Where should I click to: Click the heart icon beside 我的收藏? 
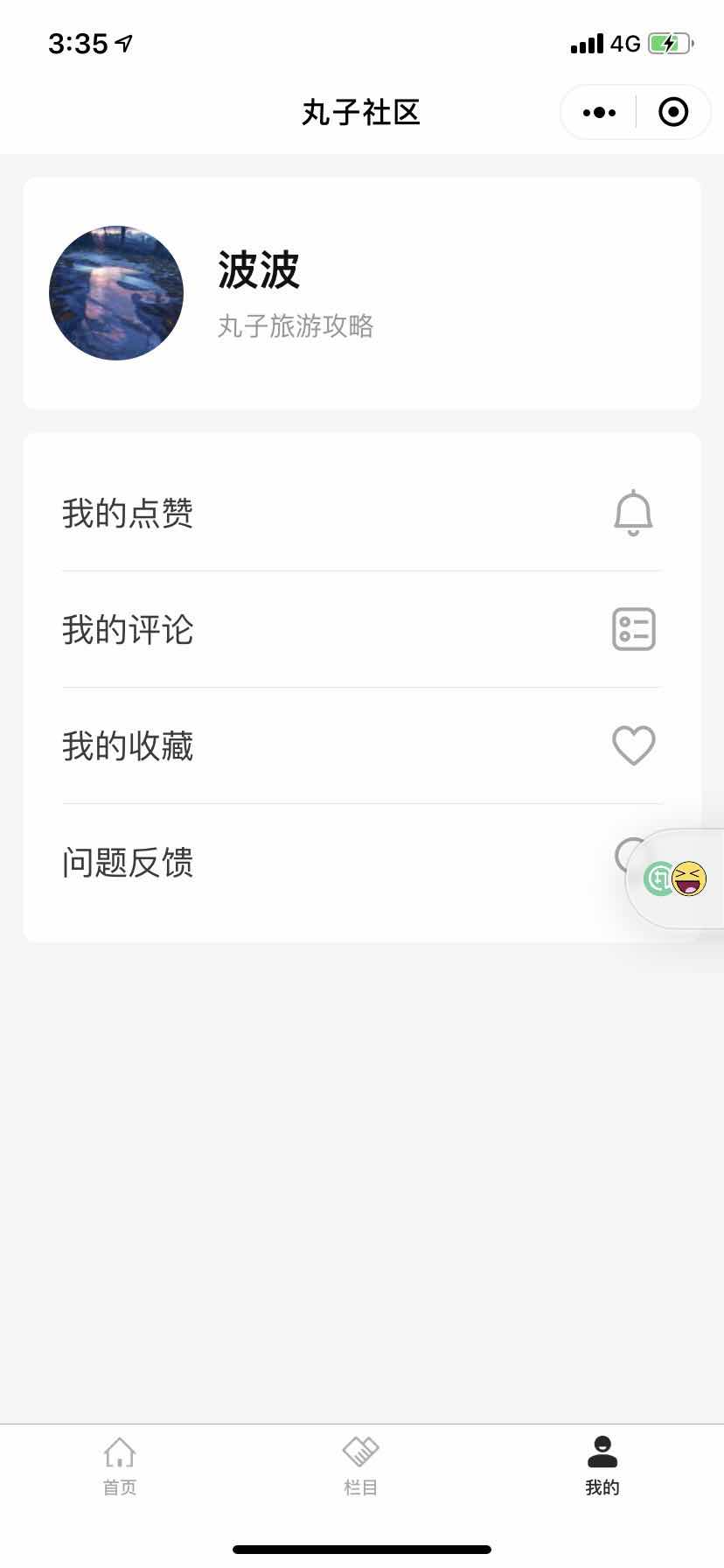click(633, 745)
